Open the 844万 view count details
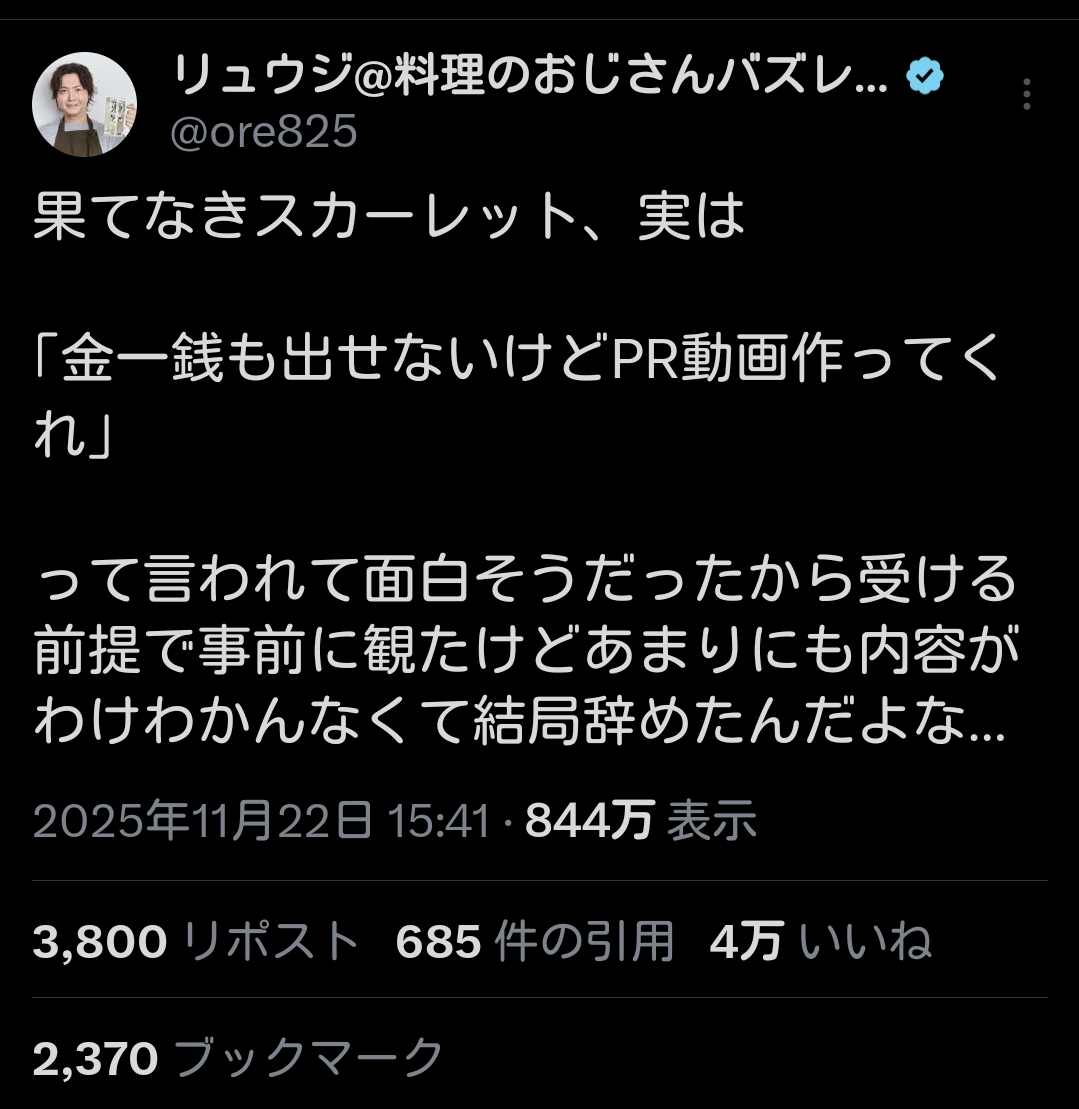This screenshot has width=1079, height=1109. coord(641,820)
